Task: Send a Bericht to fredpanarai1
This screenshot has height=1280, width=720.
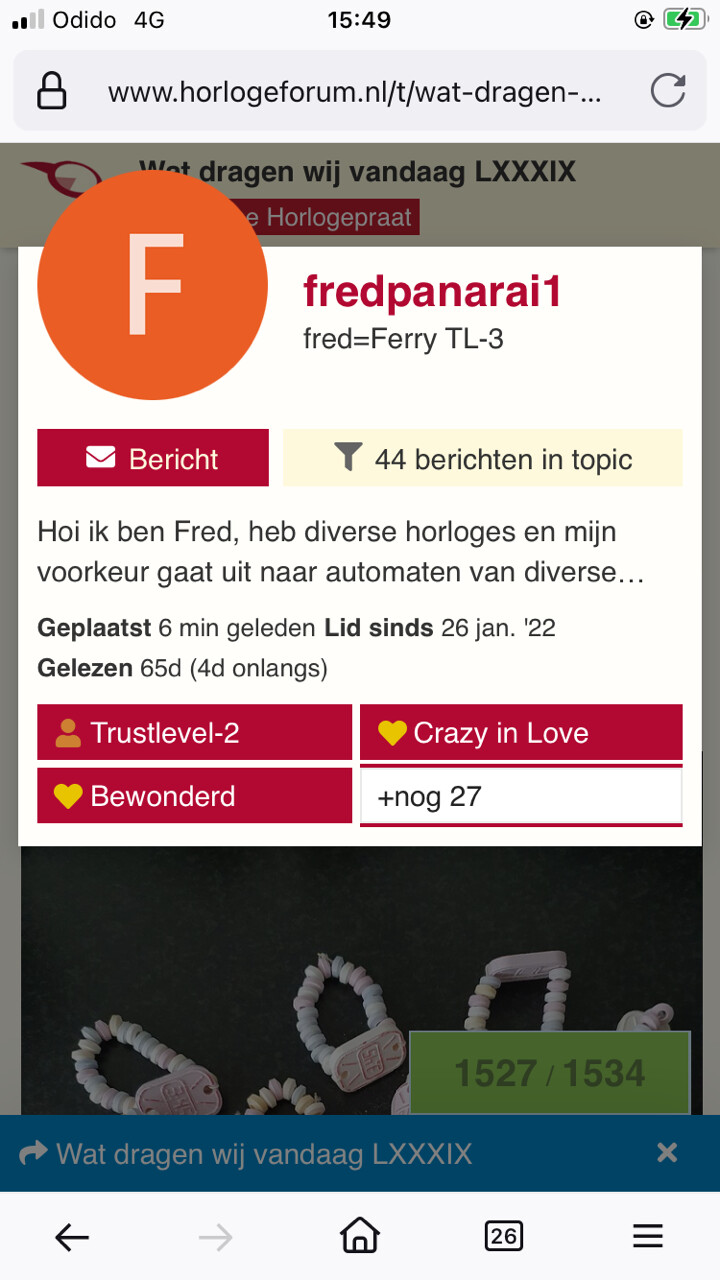Action: coord(153,458)
